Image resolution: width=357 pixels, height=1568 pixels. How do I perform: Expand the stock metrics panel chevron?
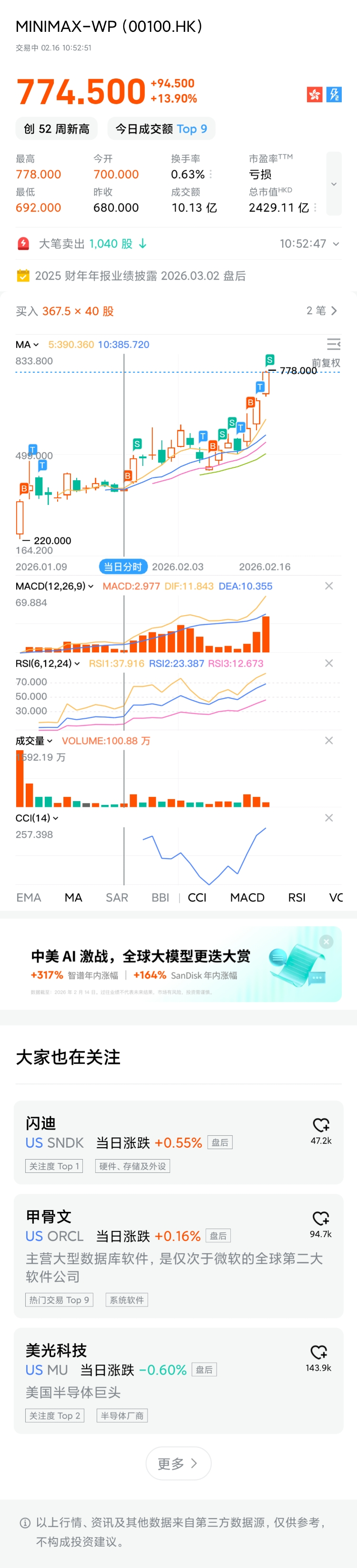click(333, 184)
